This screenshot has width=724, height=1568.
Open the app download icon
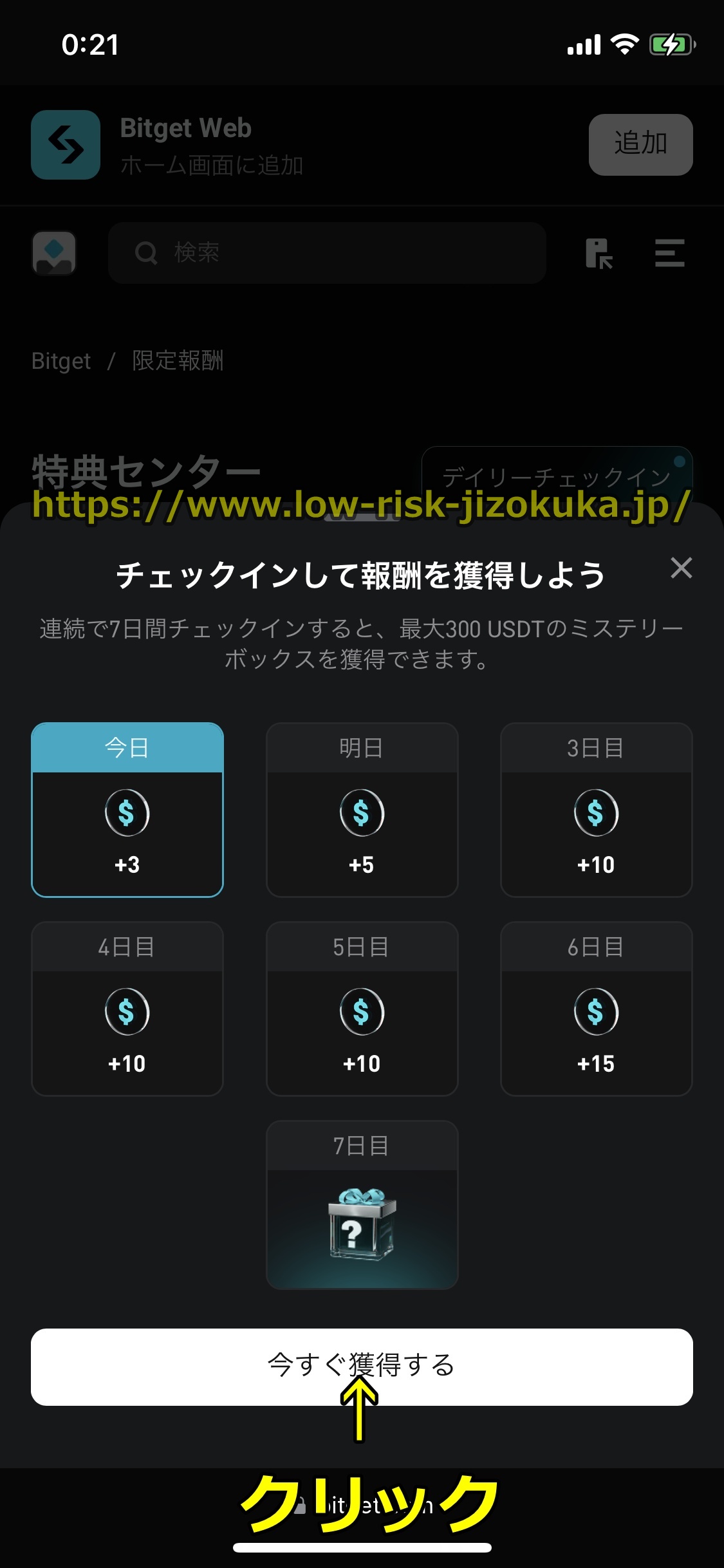pos(599,253)
